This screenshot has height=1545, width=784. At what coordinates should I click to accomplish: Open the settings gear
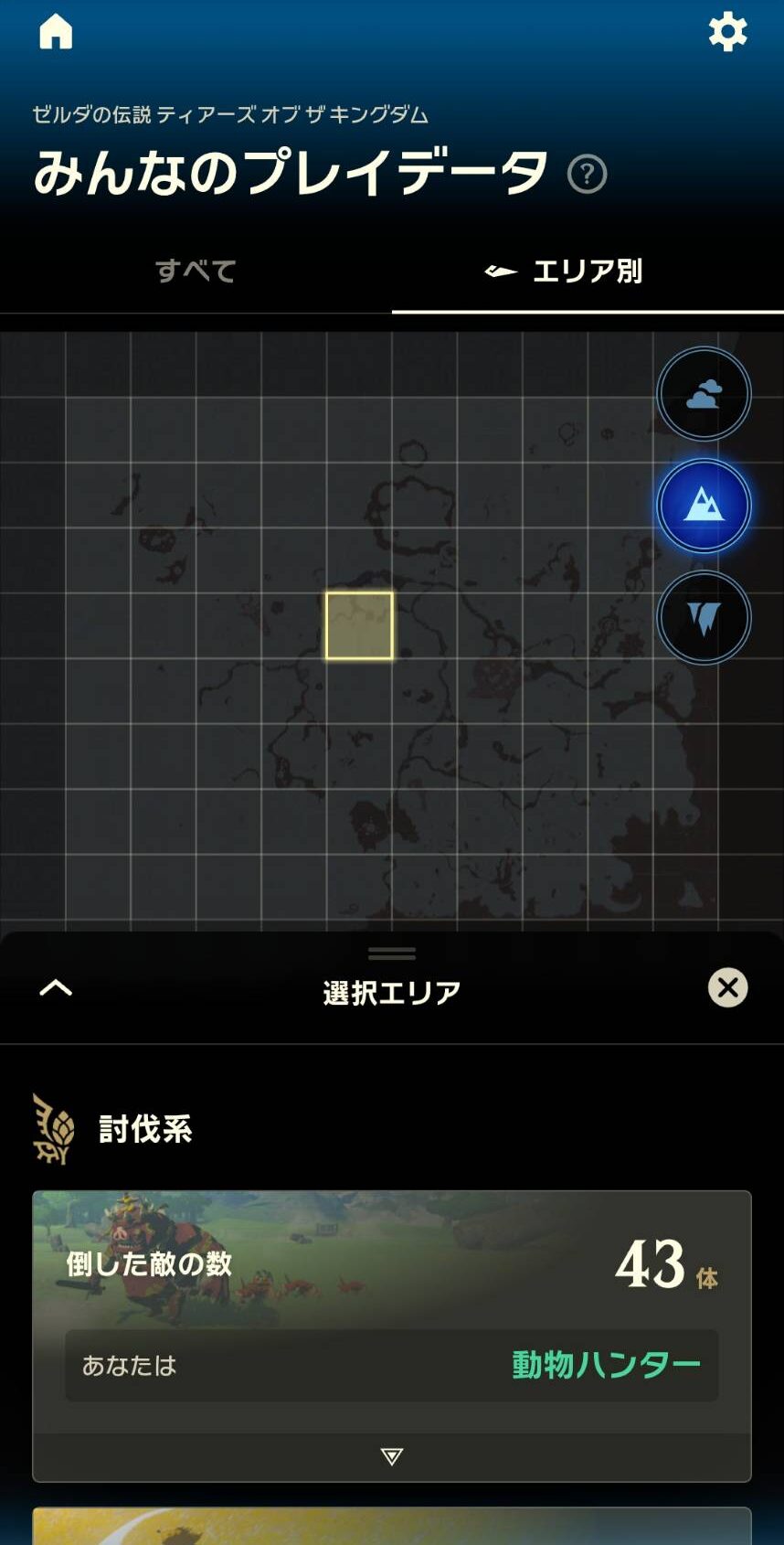727,32
